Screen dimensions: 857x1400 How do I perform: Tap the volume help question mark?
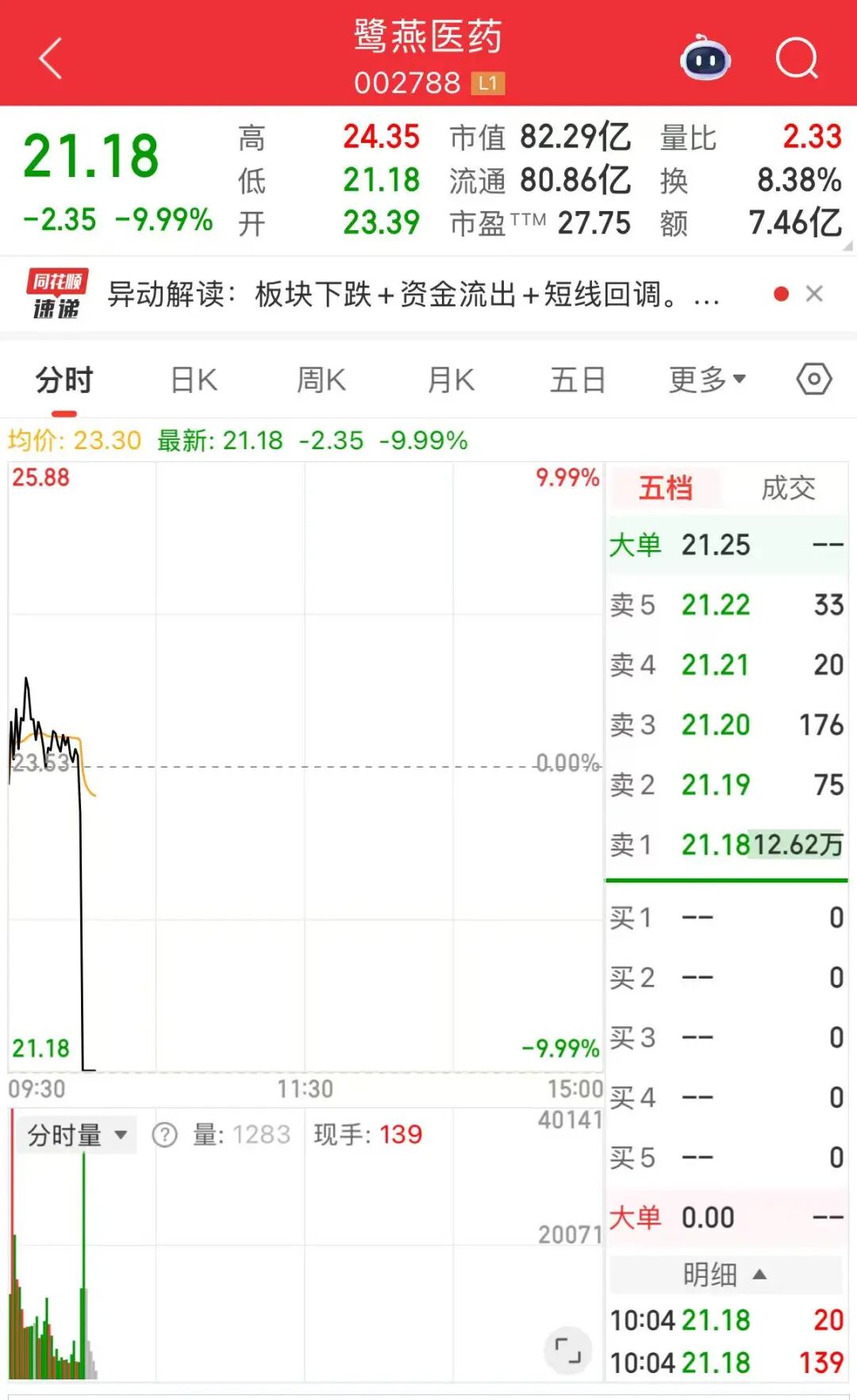pyautogui.click(x=164, y=1136)
